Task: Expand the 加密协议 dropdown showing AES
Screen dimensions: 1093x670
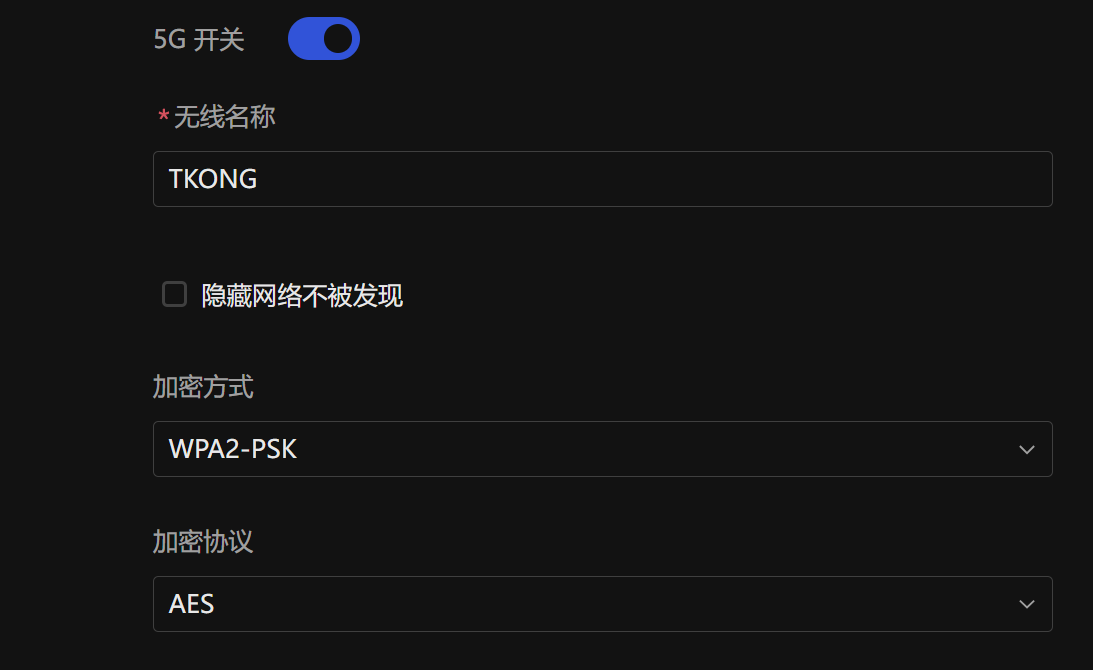Action: coord(602,604)
